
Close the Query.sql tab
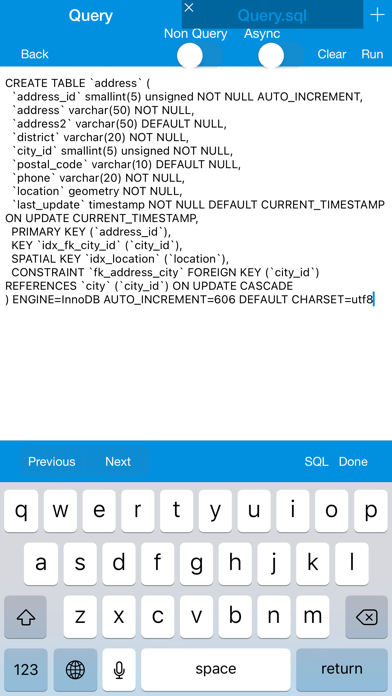pyautogui.click(x=189, y=8)
